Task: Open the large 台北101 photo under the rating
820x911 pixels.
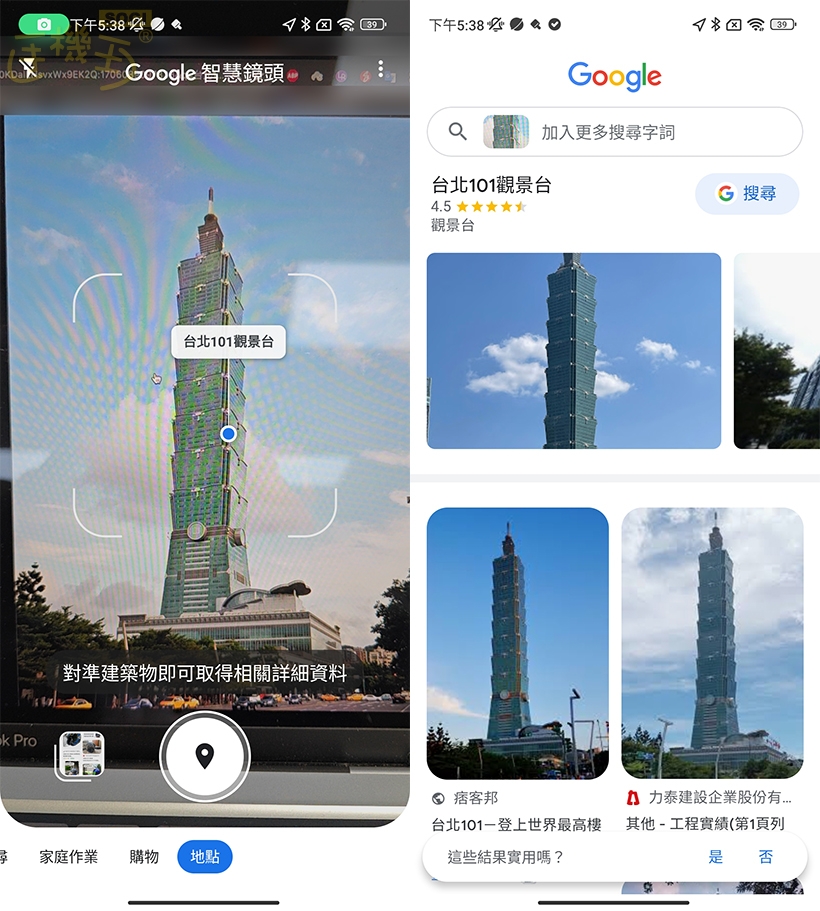Action: 574,350
